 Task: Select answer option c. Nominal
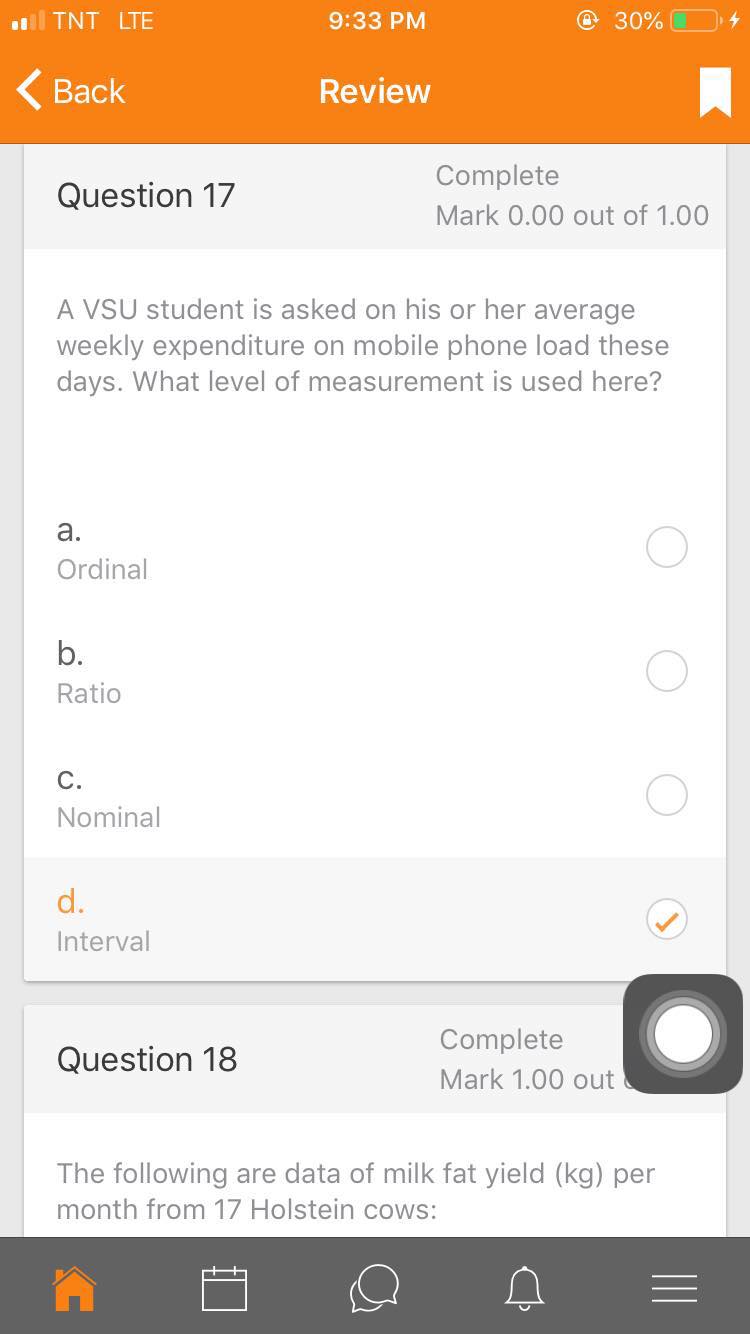(666, 795)
